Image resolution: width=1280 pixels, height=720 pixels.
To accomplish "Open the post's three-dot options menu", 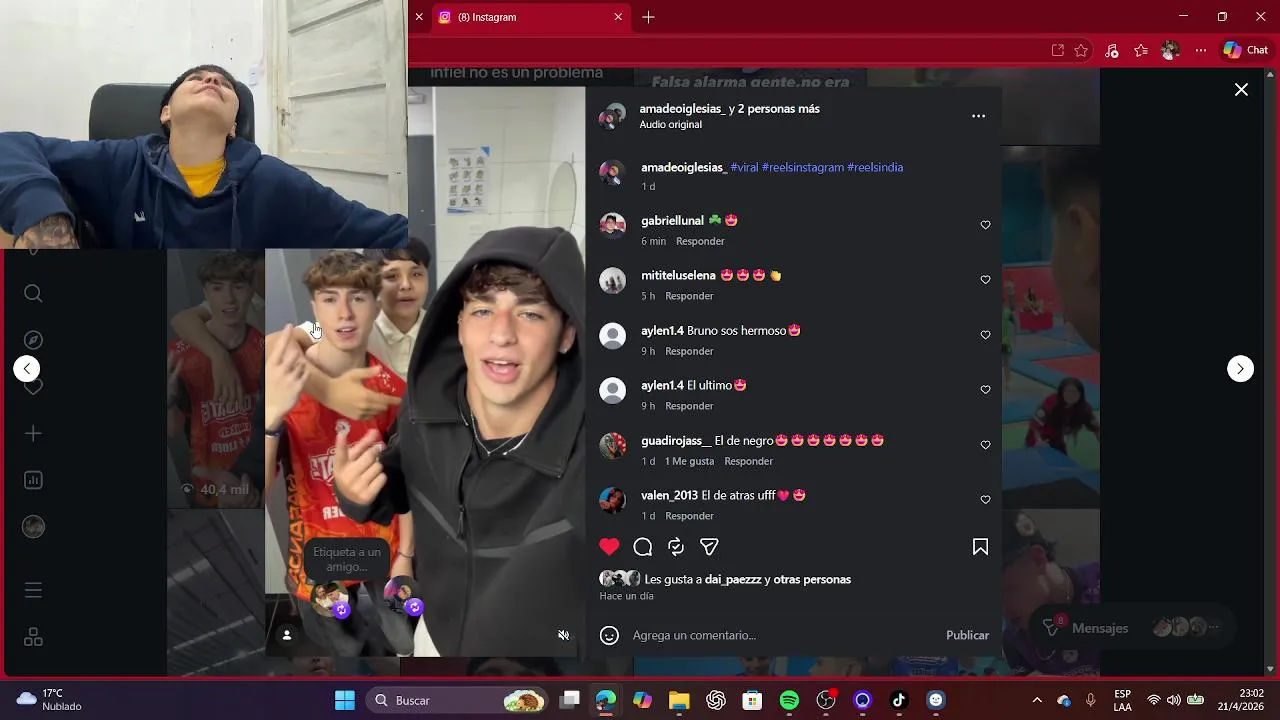I will click(x=978, y=116).
